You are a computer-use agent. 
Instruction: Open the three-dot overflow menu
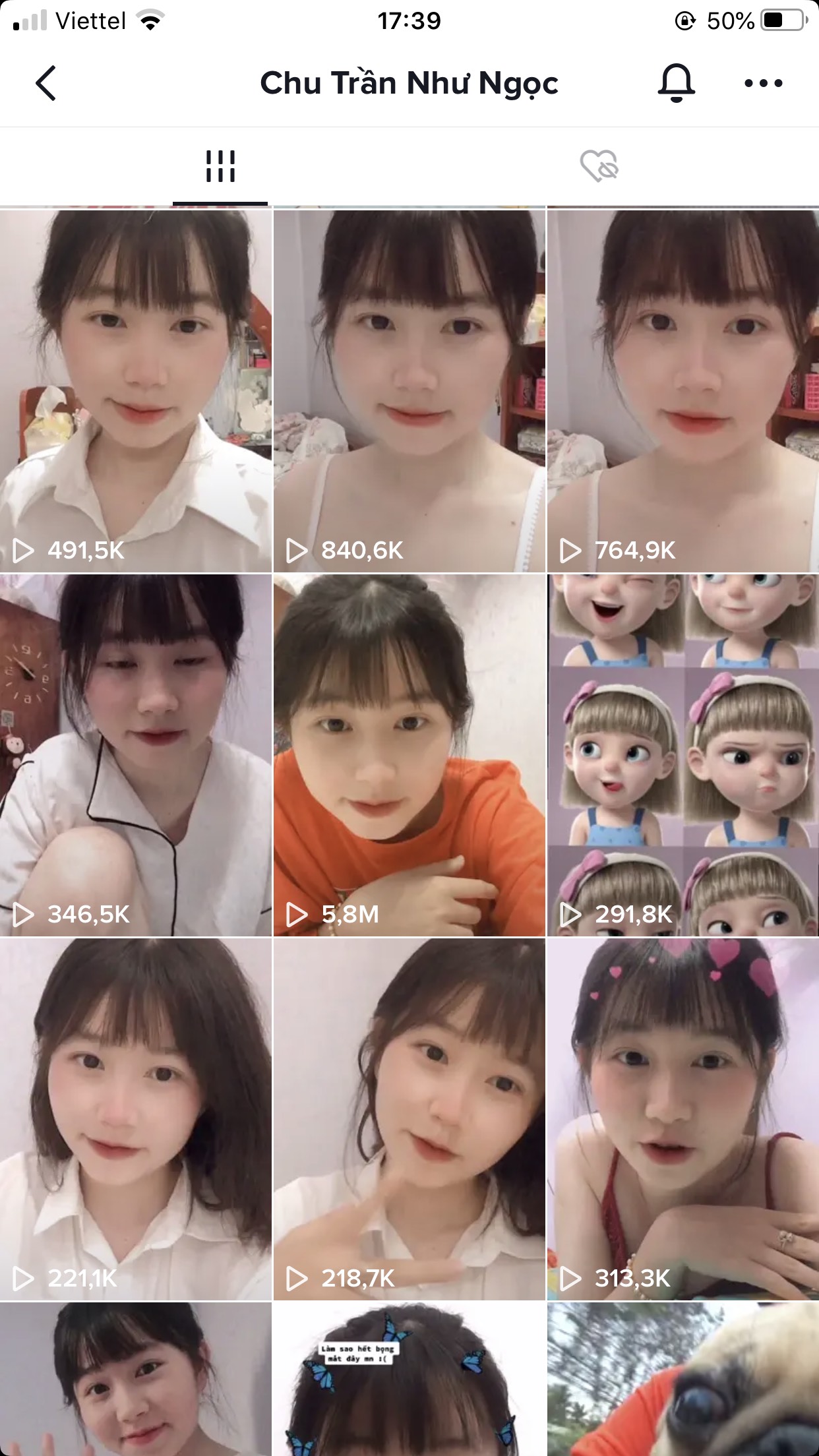(x=763, y=83)
